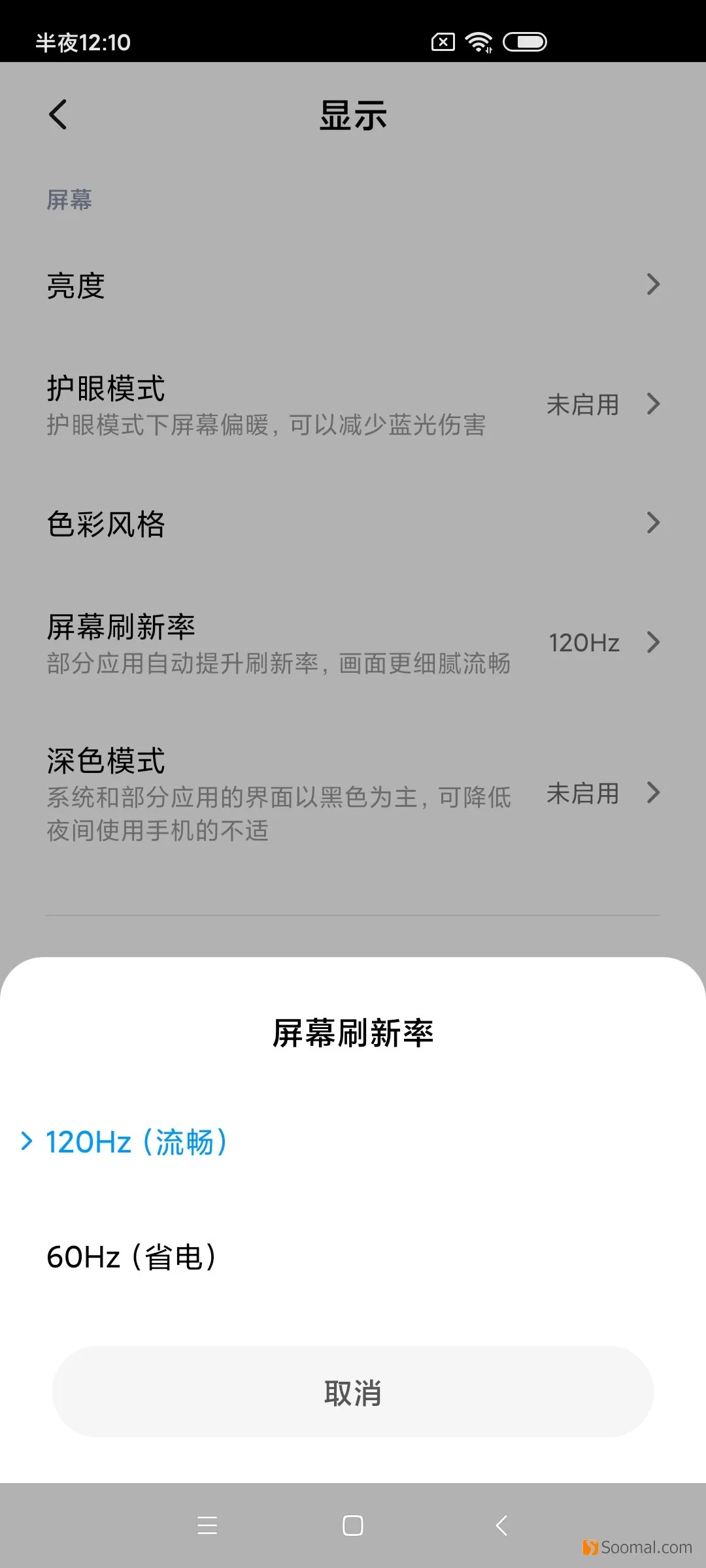
Task: Open the 屏幕刷新率 setting row
Action: pyautogui.click(x=353, y=643)
